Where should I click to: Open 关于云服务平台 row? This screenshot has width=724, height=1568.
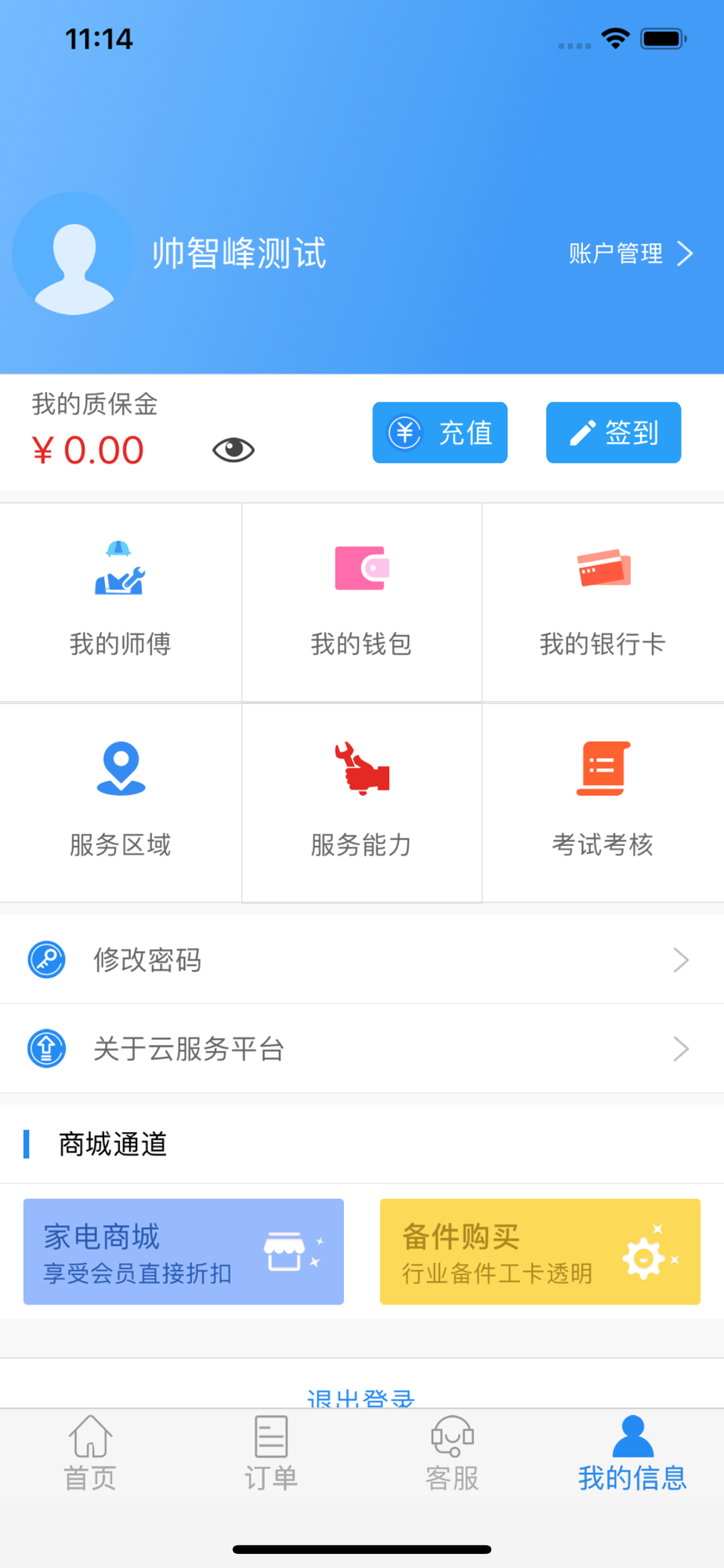pyautogui.click(x=362, y=1049)
